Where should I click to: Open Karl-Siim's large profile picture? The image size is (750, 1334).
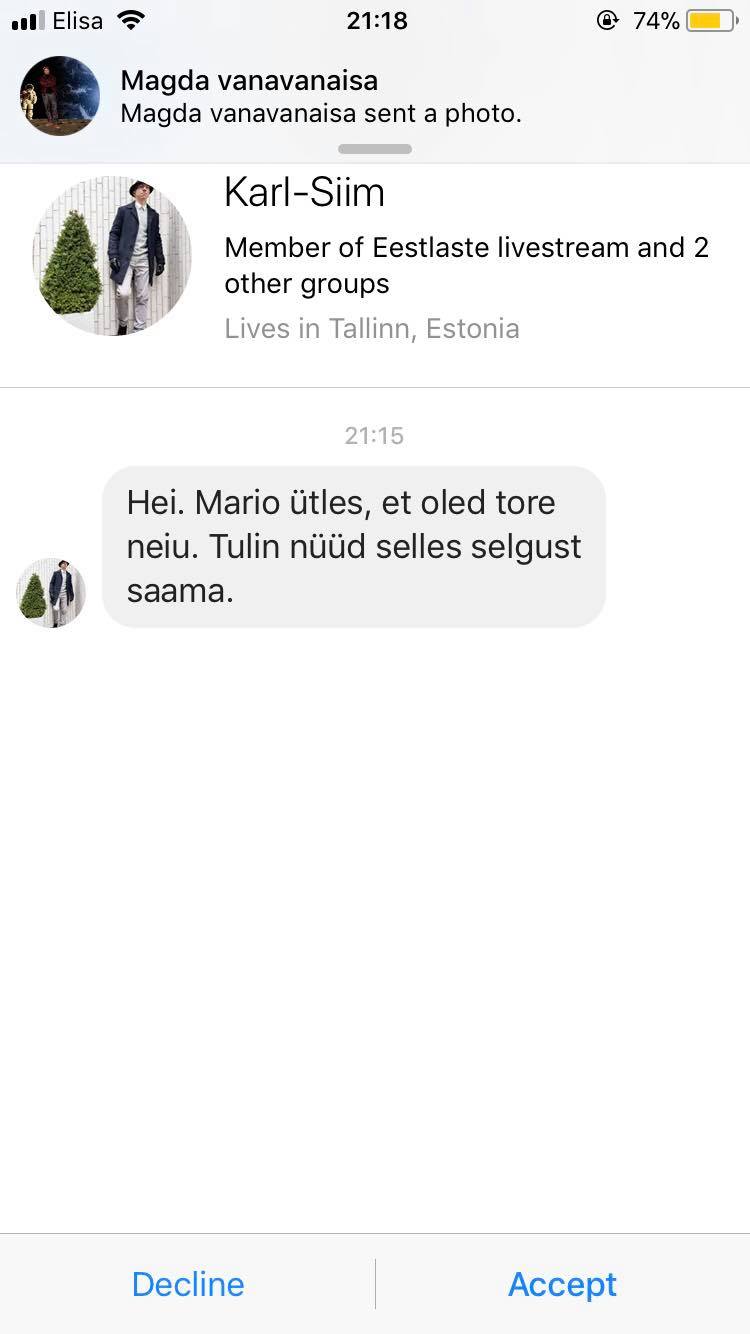(x=112, y=256)
